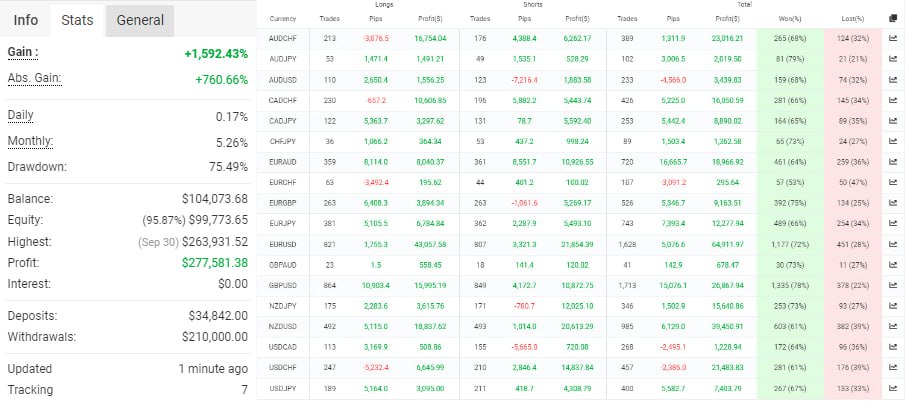
Task: Switch to the Info tab
Action: [x=26, y=20]
